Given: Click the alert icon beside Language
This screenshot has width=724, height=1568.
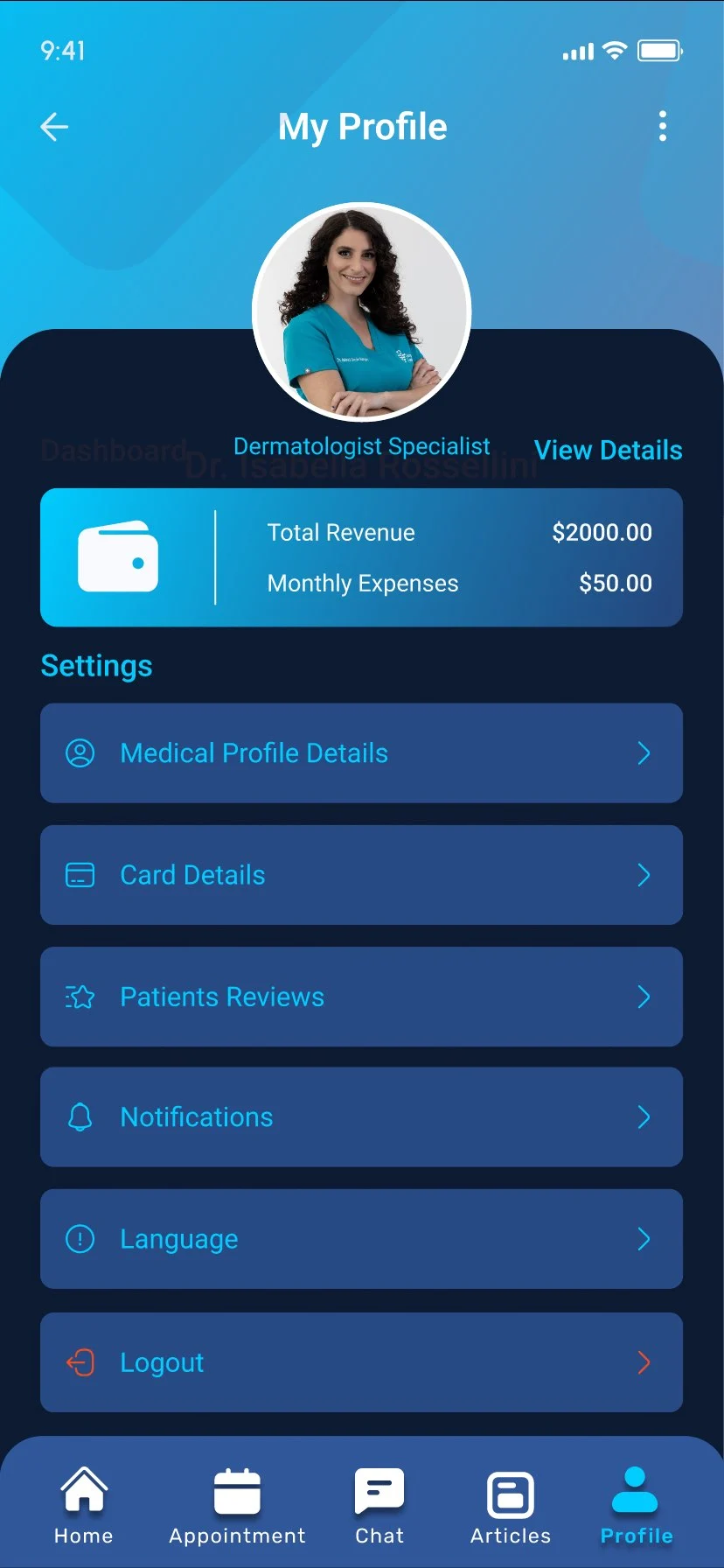Looking at the screenshot, I should [80, 1238].
